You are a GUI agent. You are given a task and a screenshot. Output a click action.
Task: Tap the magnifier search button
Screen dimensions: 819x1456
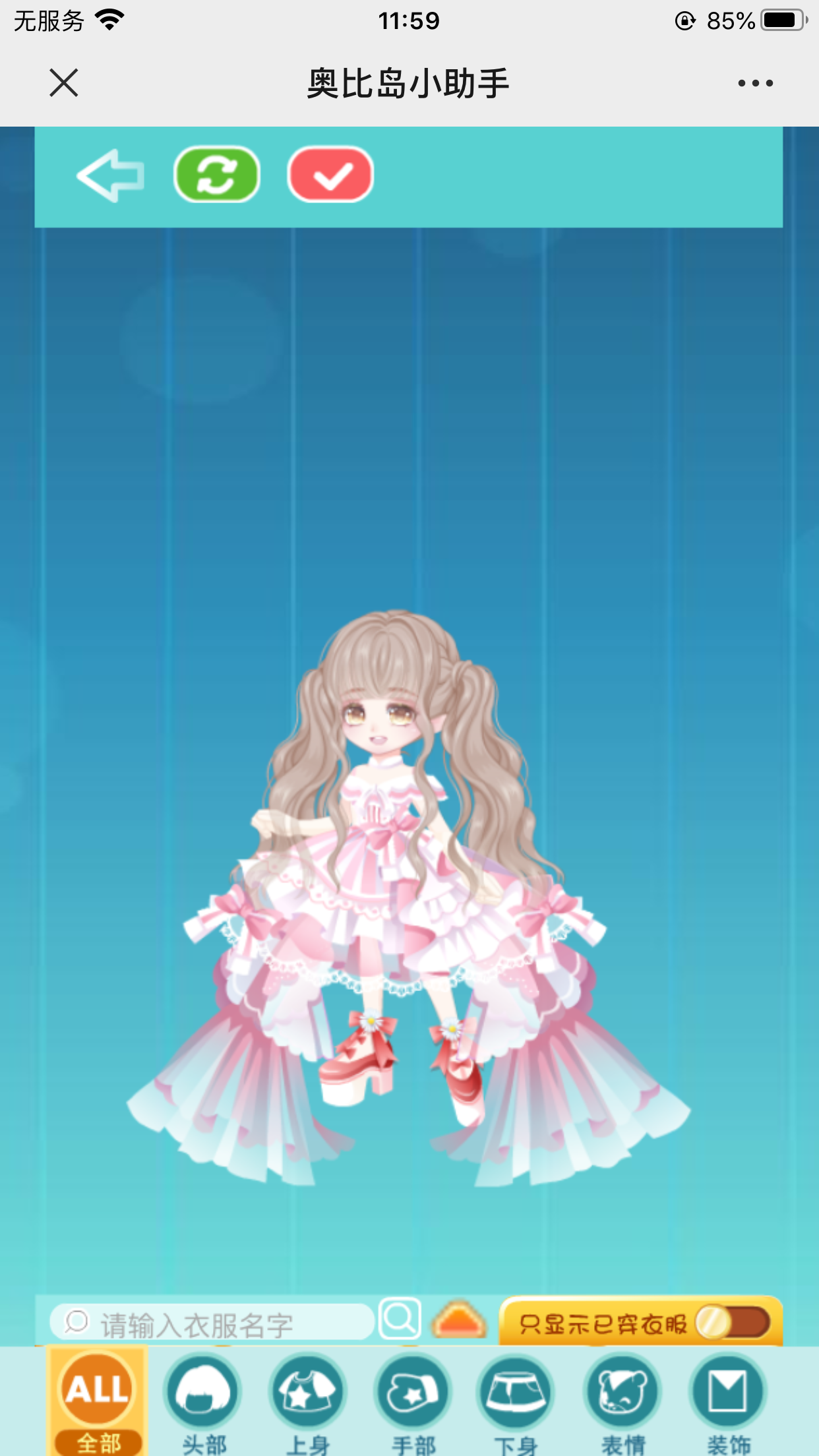pos(400,1318)
